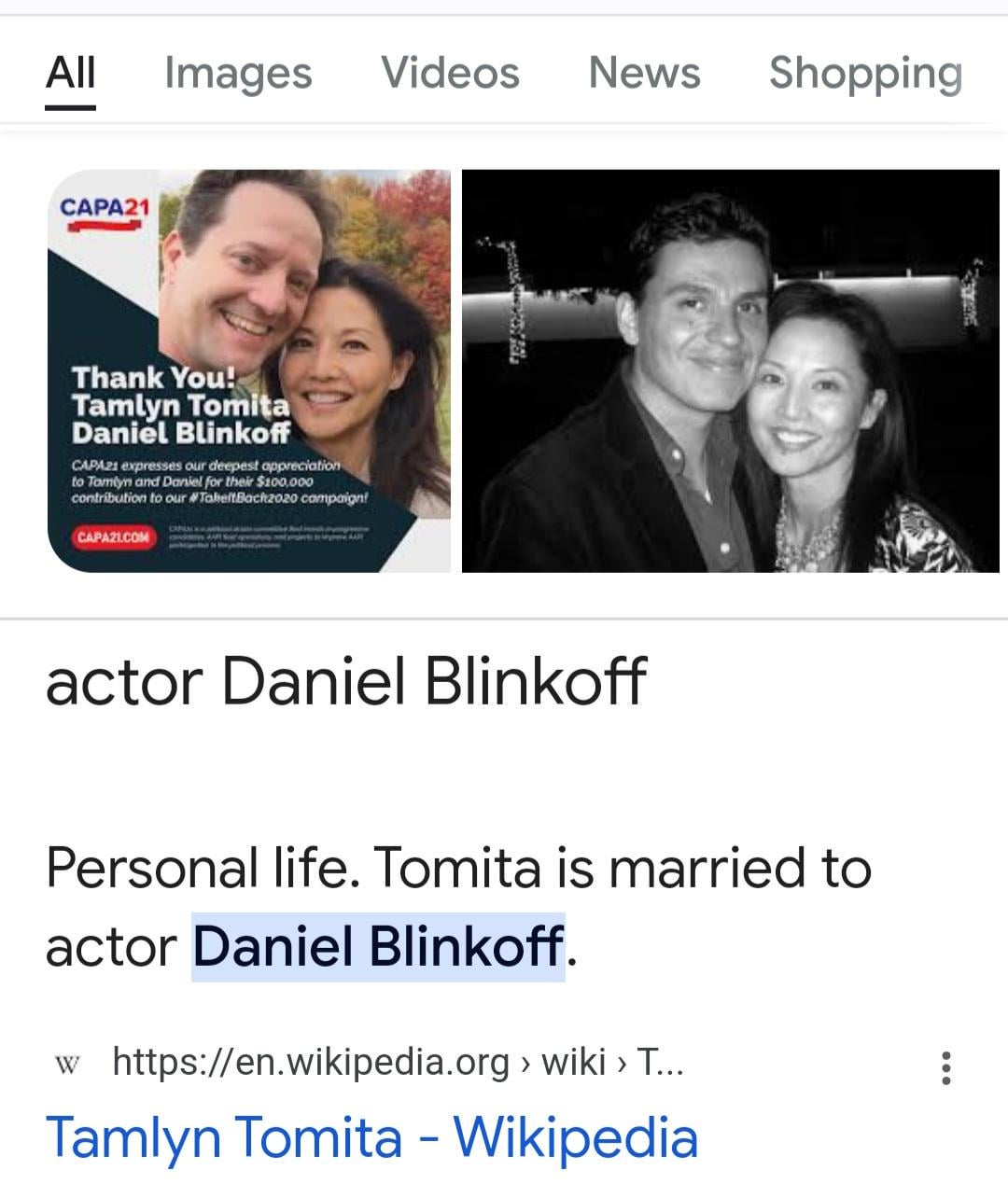Switch to the Videos tab
The width and height of the screenshot is (1008, 1198).
450,74
